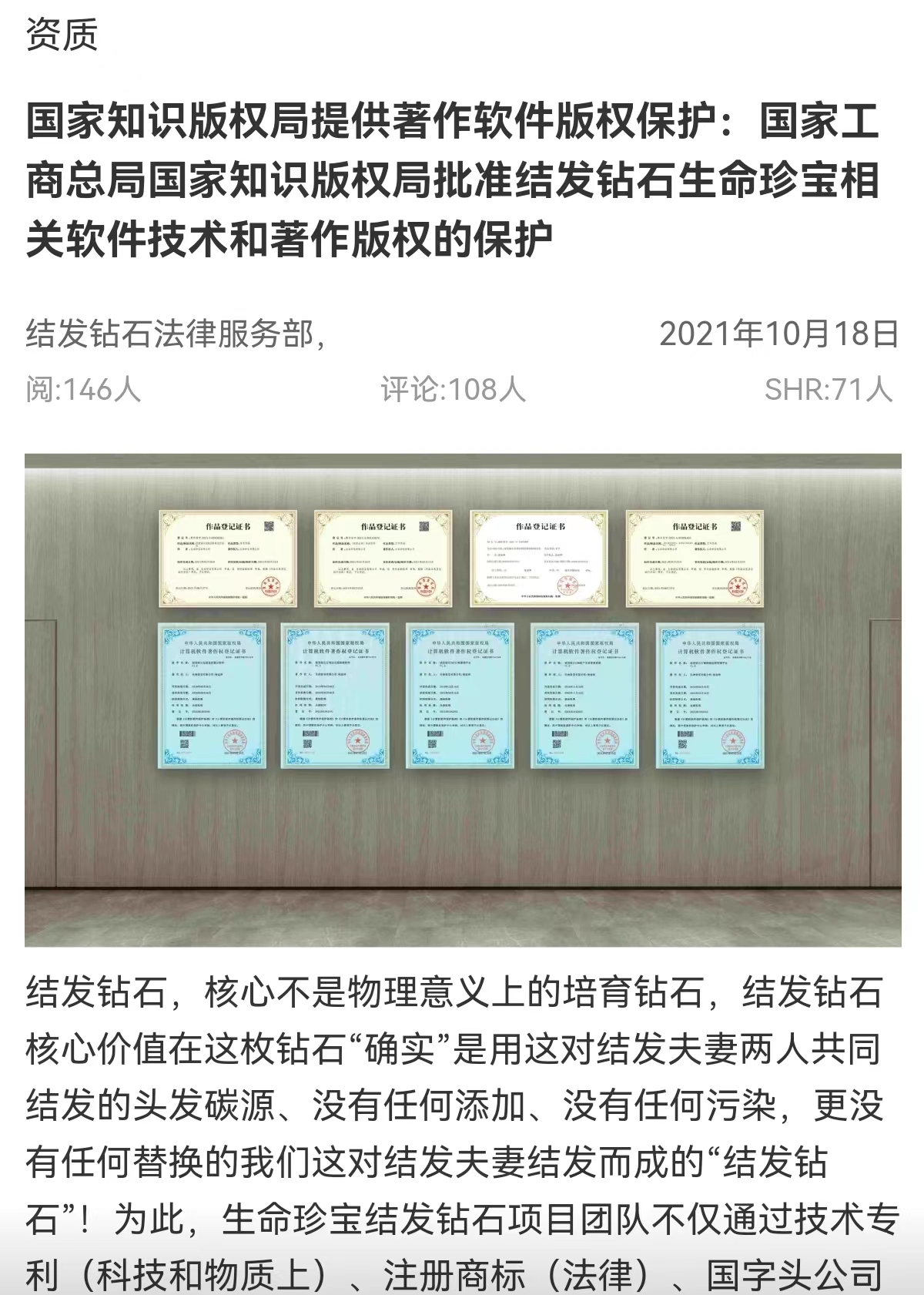The height and width of the screenshot is (1295, 924).
Task: Open the certificates wall image
Action: pos(462,700)
